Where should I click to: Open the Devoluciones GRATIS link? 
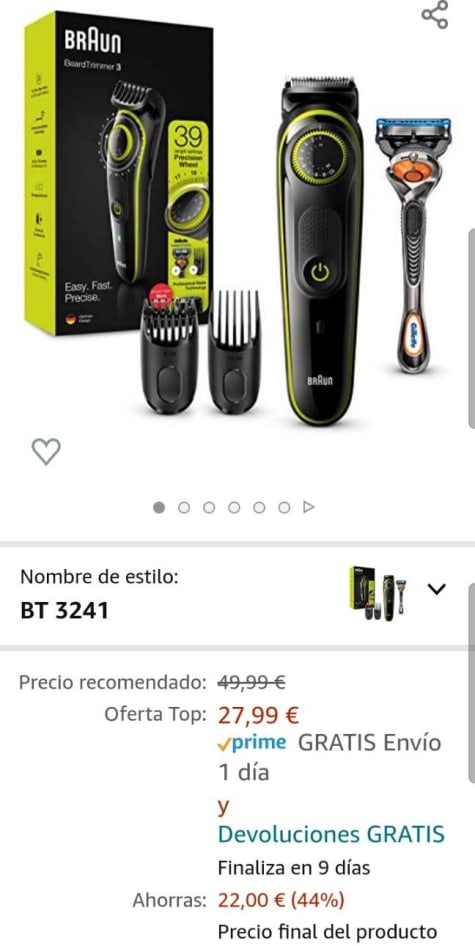(x=331, y=834)
